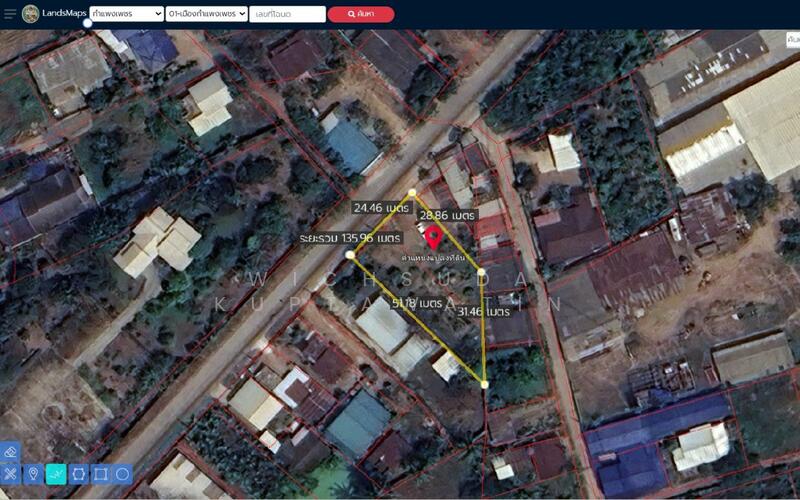Tap the red ค้นหา search button
Screen dimensions: 800x500
point(360,14)
